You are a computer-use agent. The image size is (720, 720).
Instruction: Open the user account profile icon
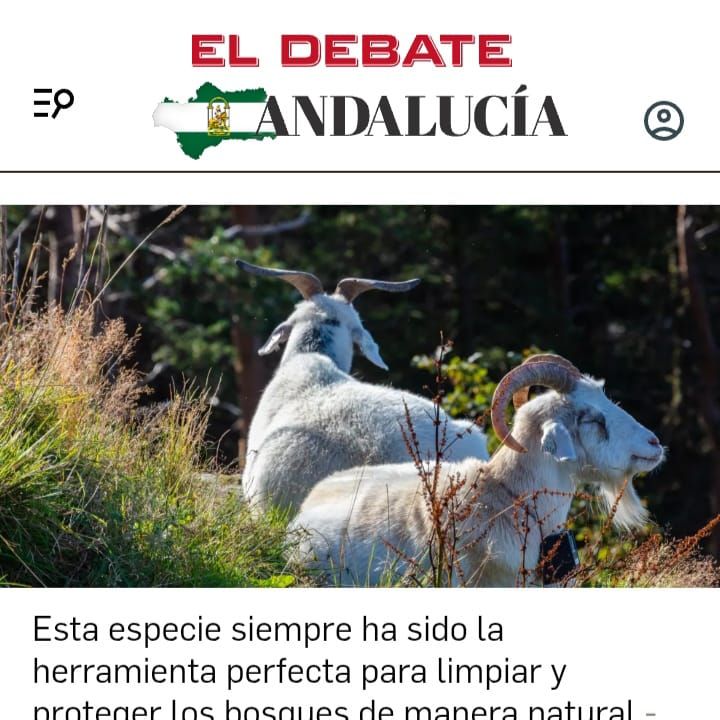coord(663,120)
